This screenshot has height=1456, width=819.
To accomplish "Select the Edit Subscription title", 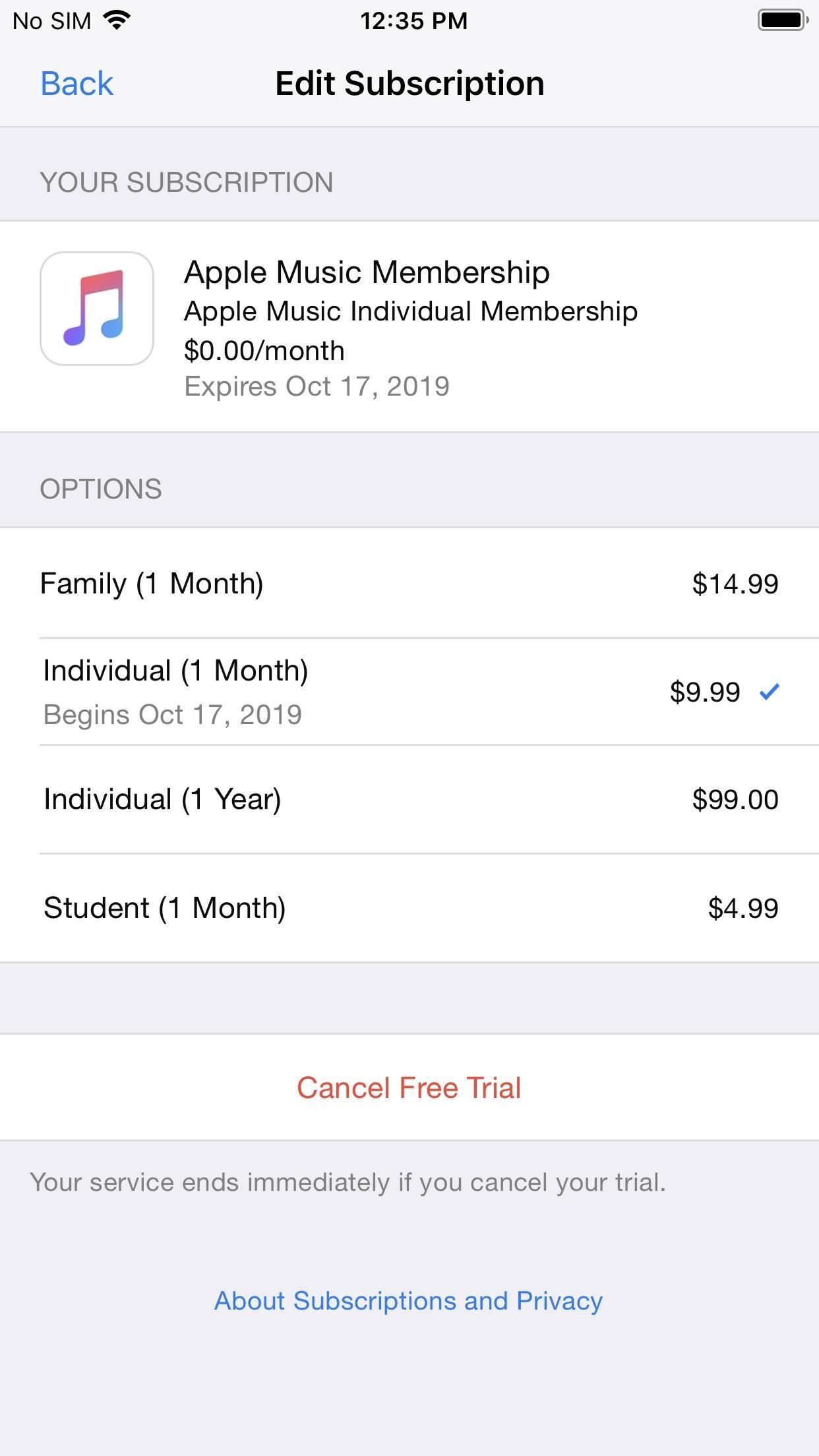I will [409, 83].
